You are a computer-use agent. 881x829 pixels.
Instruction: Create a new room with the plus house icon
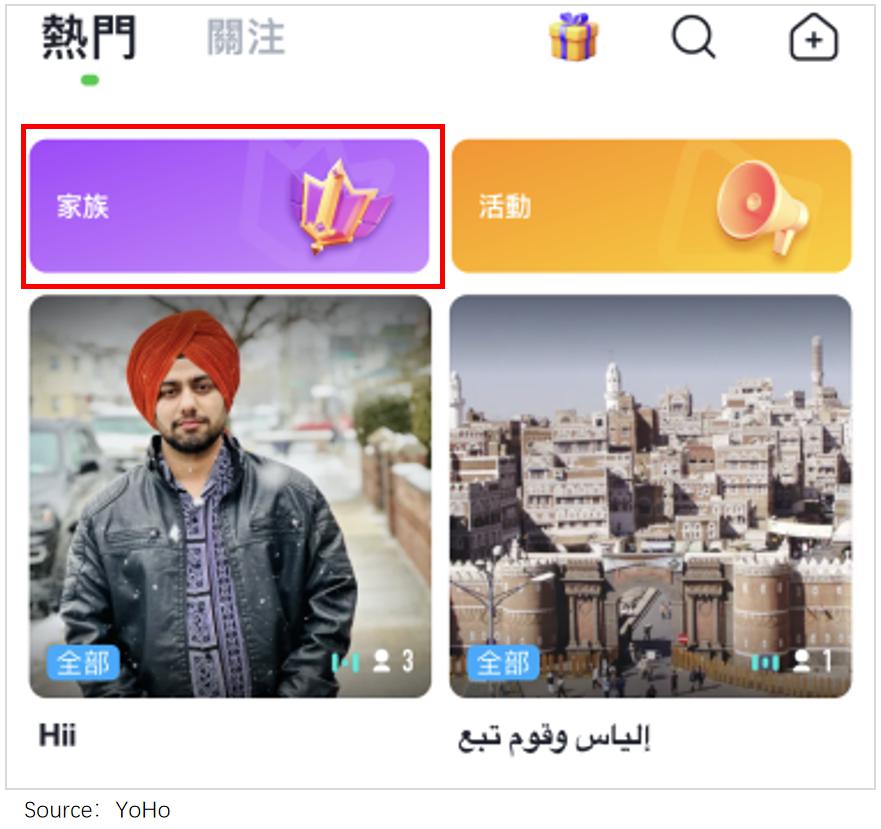click(814, 39)
